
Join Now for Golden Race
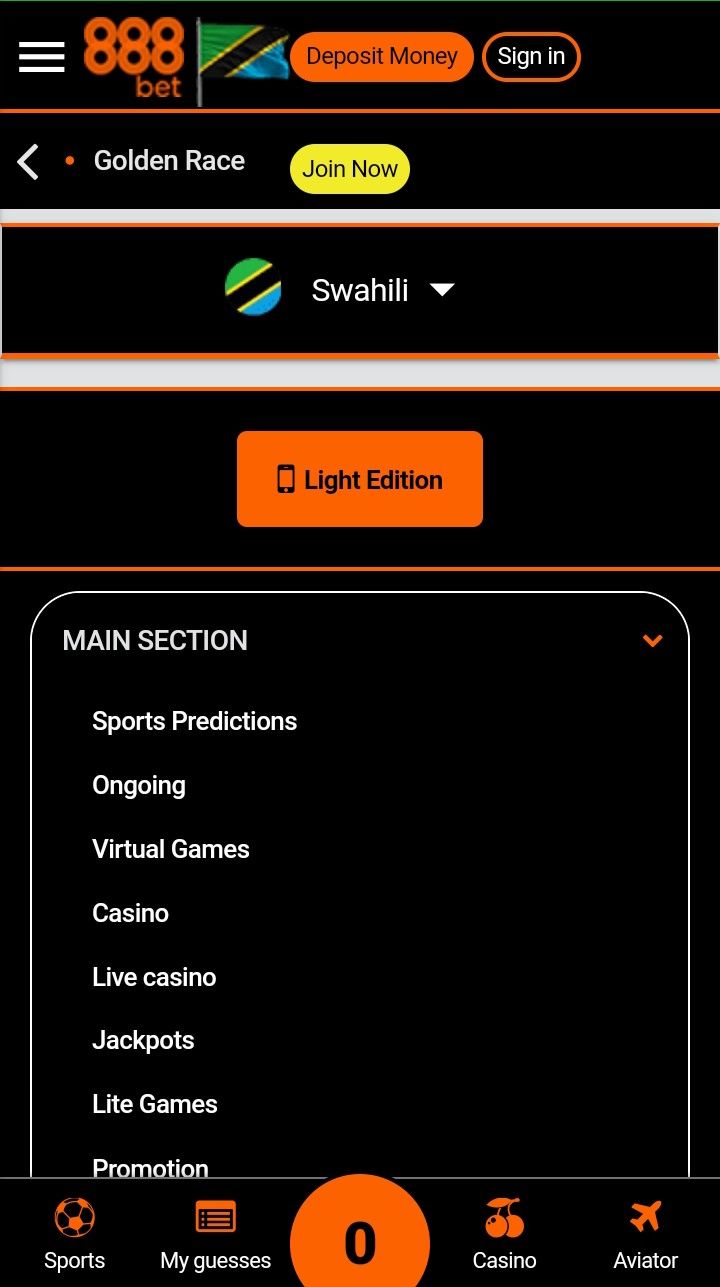350,169
